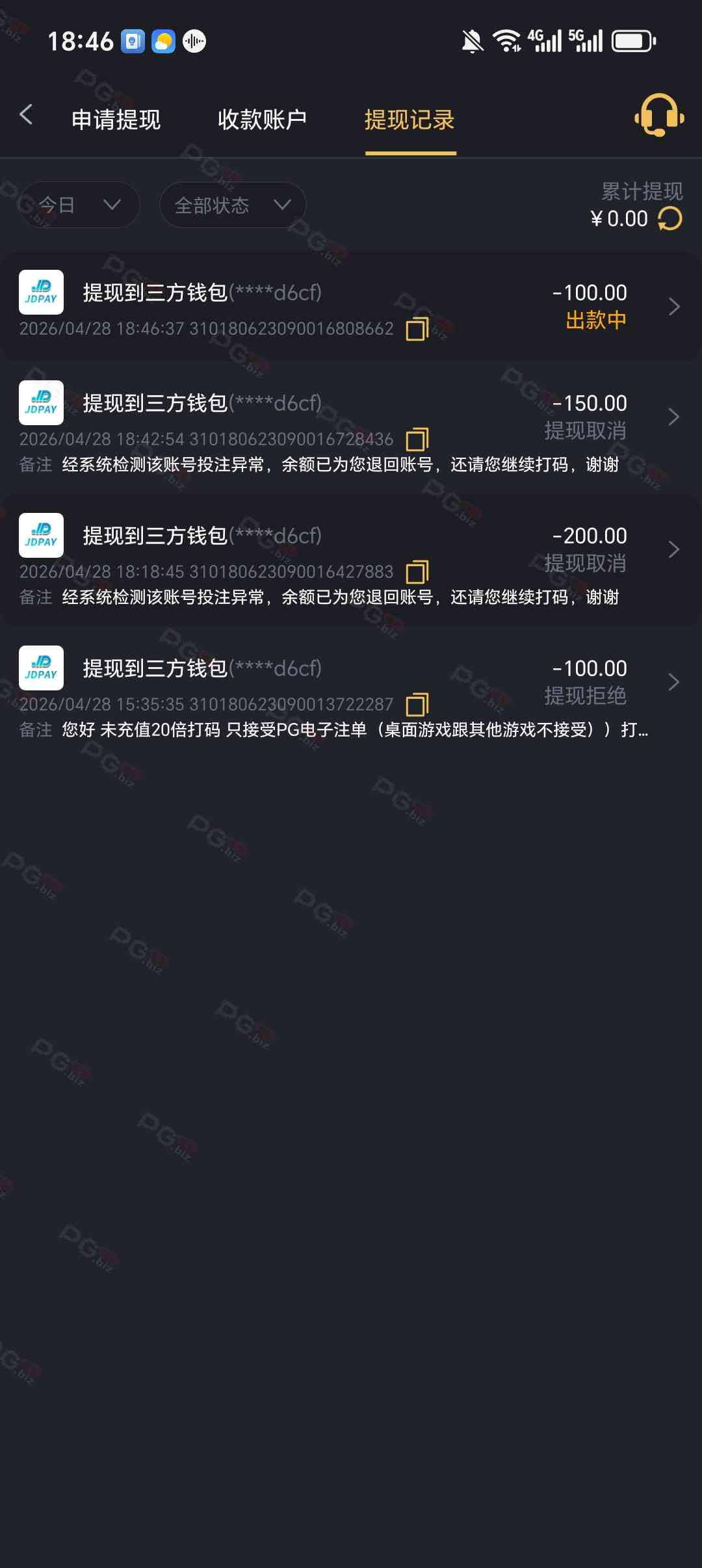Viewport: 702px width, 1568px height.
Task: Select the 提现记录 tab
Action: pyautogui.click(x=409, y=120)
